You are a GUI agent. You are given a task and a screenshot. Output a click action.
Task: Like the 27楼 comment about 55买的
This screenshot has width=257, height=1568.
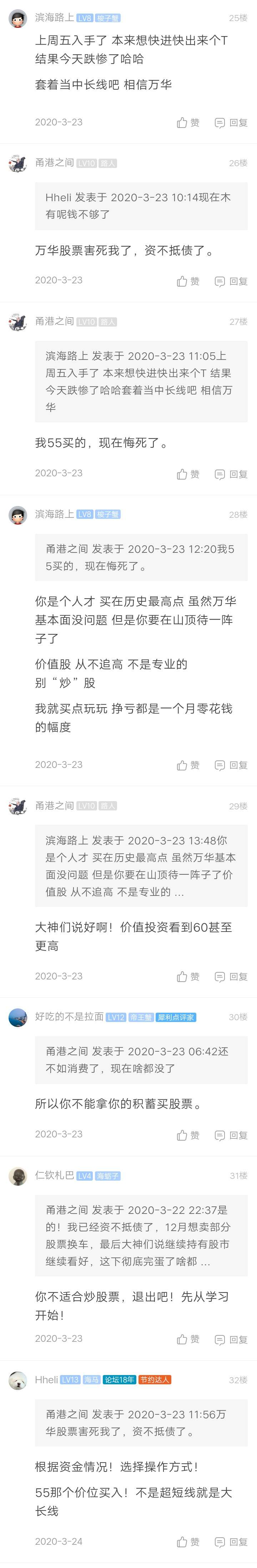coord(188,473)
